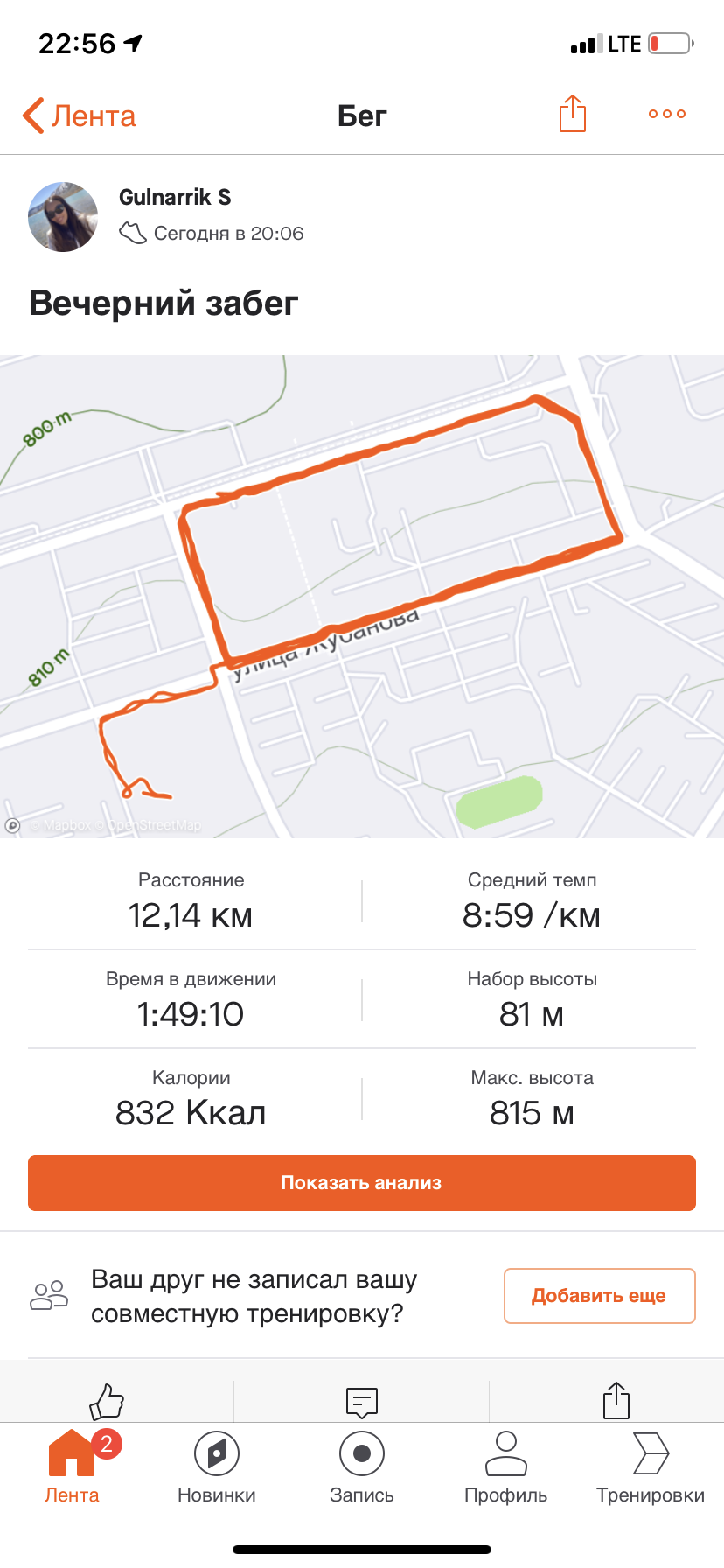This screenshot has height=1568, width=724.
Task: Open Запись recording tab
Action: [361, 1466]
